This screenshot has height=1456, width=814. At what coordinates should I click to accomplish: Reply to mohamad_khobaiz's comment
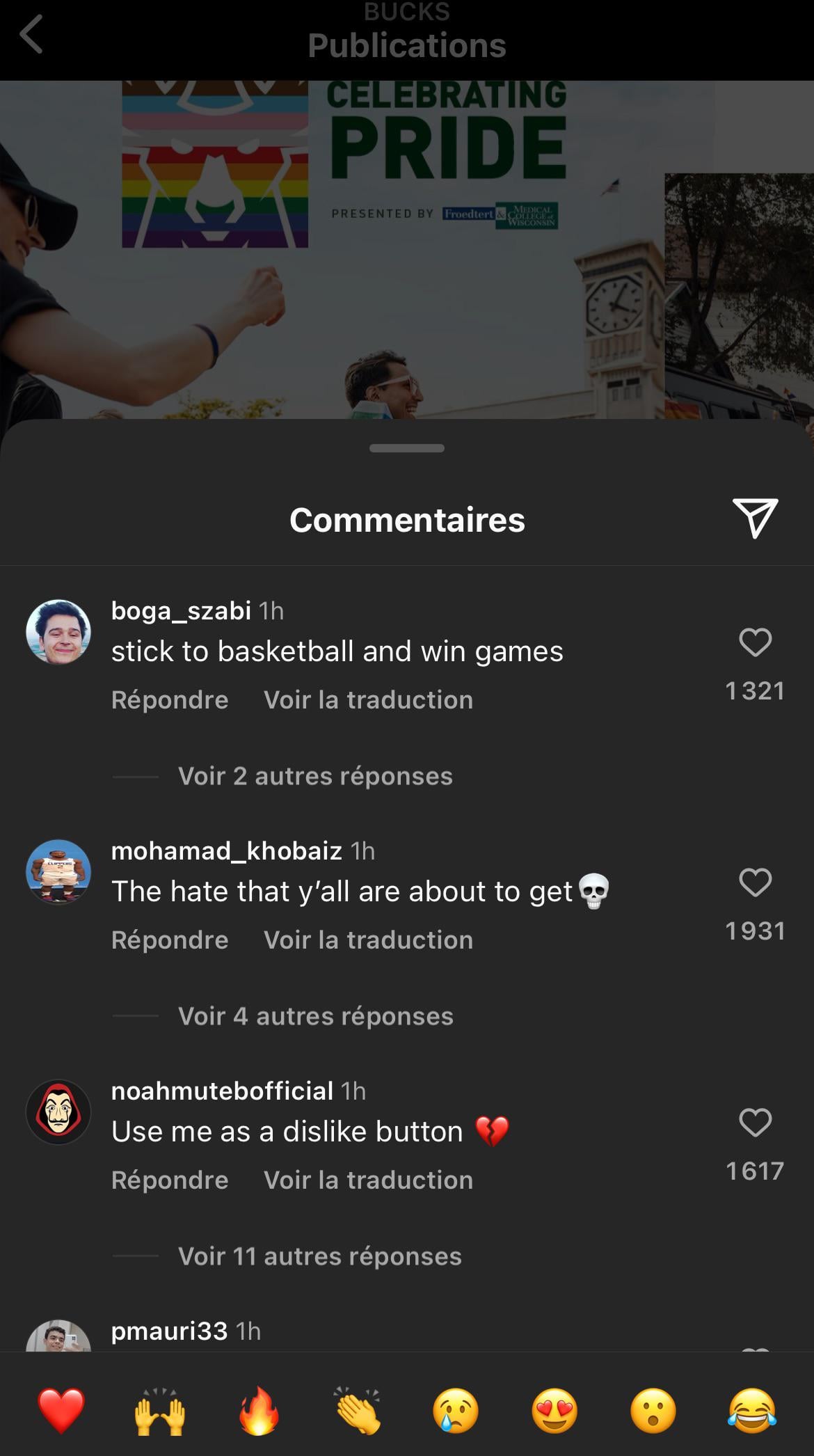pyautogui.click(x=170, y=940)
